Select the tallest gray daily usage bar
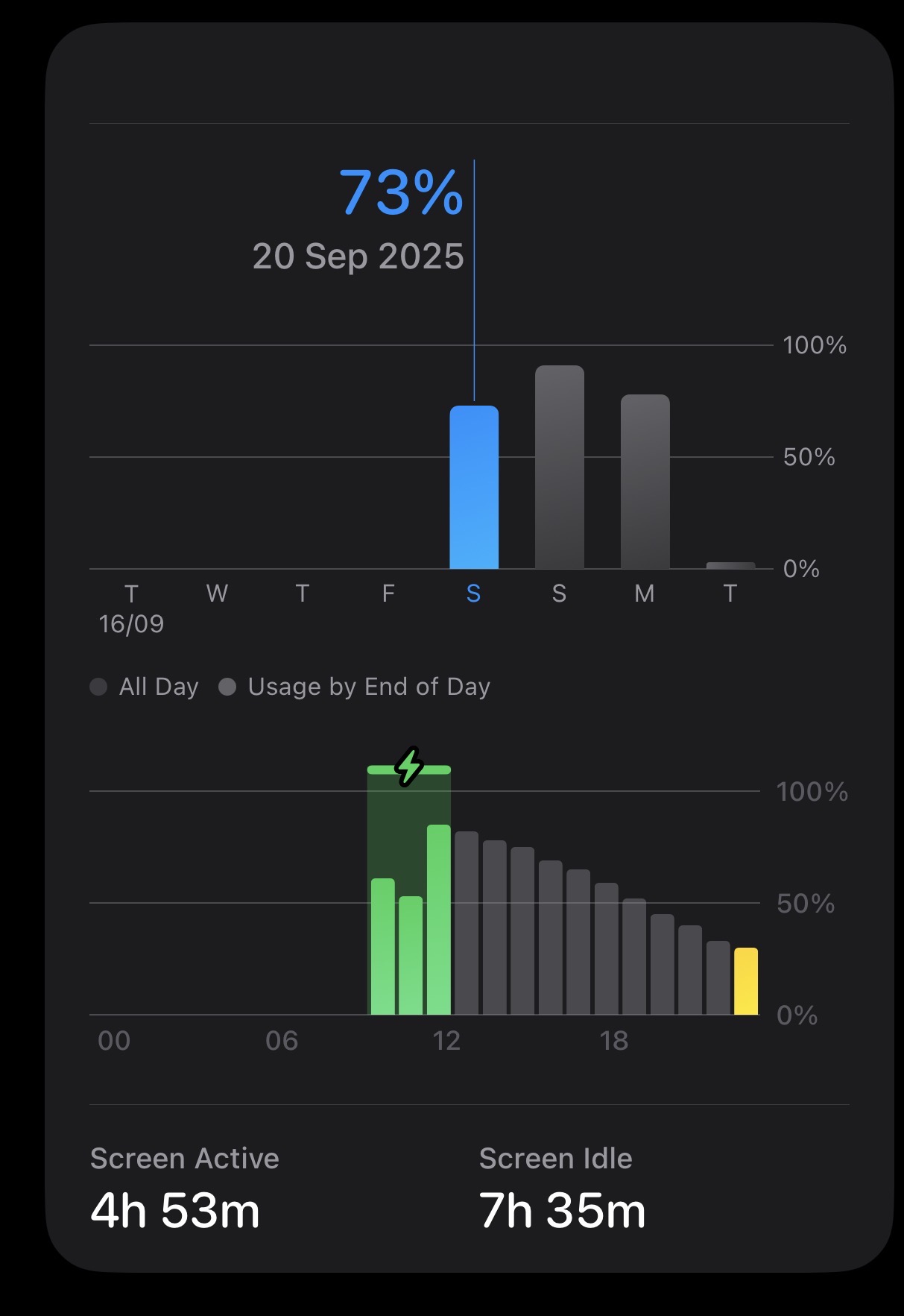 pyautogui.click(x=559, y=467)
